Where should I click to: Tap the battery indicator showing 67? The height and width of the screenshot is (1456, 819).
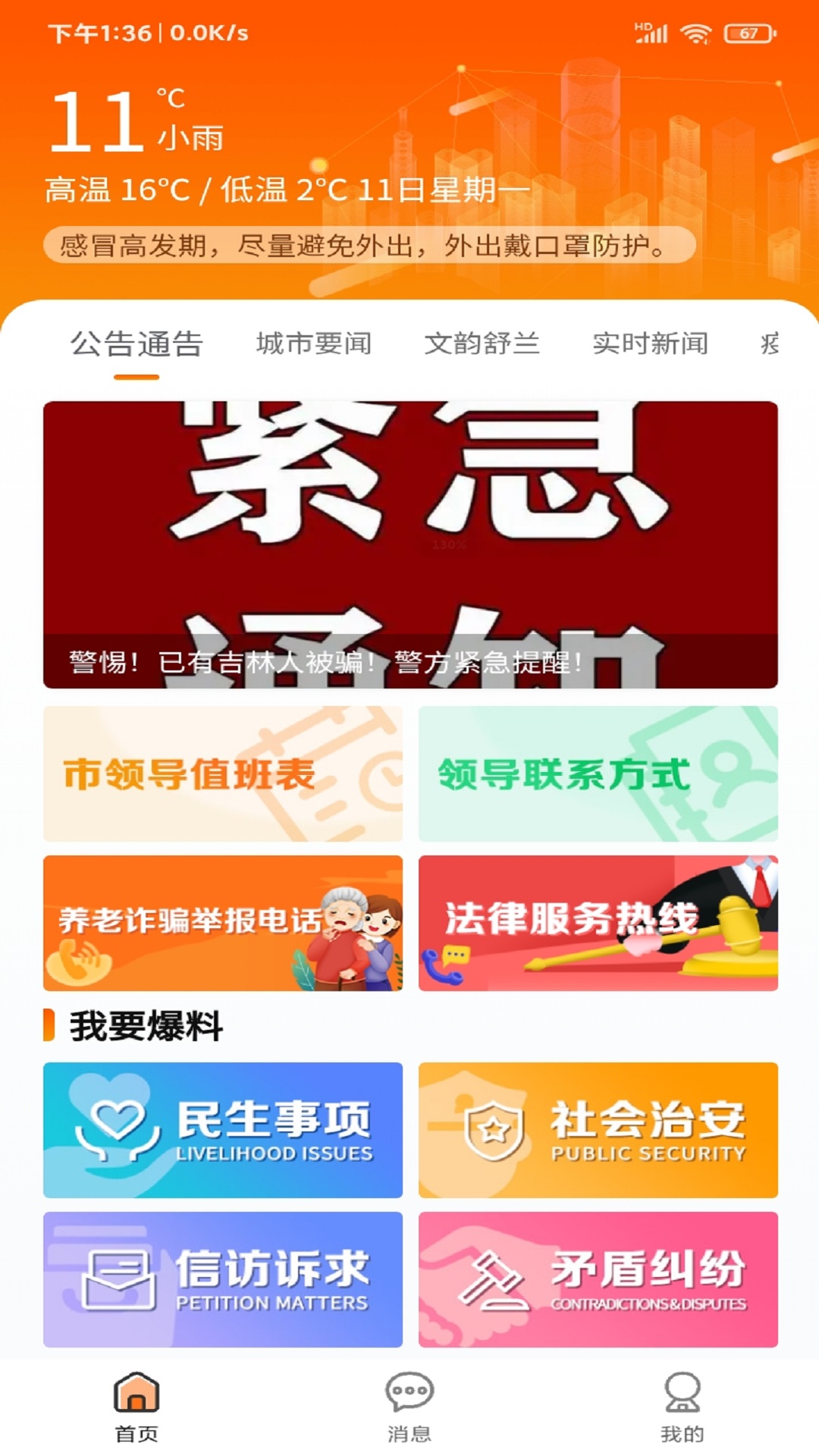(745, 32)
